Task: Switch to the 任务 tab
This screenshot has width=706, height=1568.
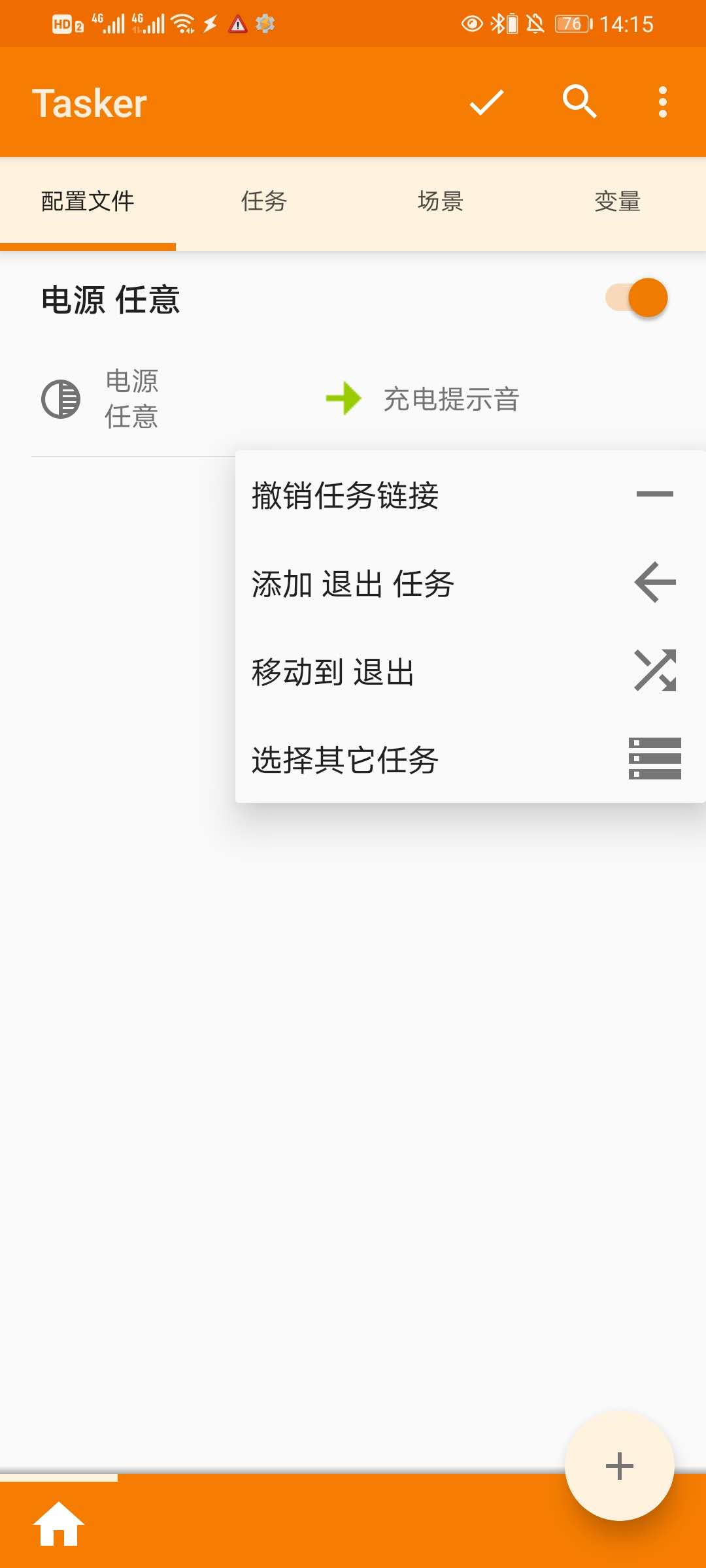Action: tap(264, 201)
